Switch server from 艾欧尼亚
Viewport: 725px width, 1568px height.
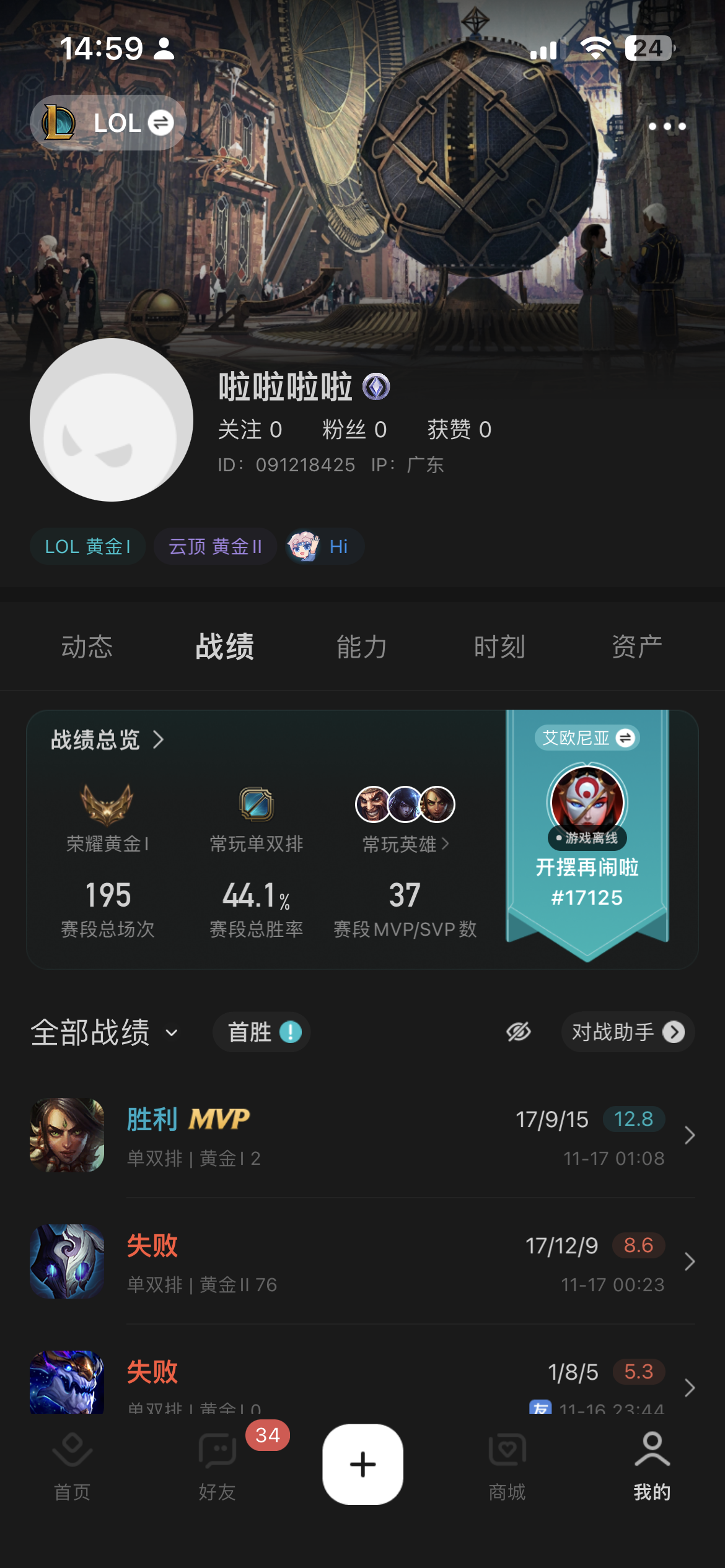pos(587,738)
